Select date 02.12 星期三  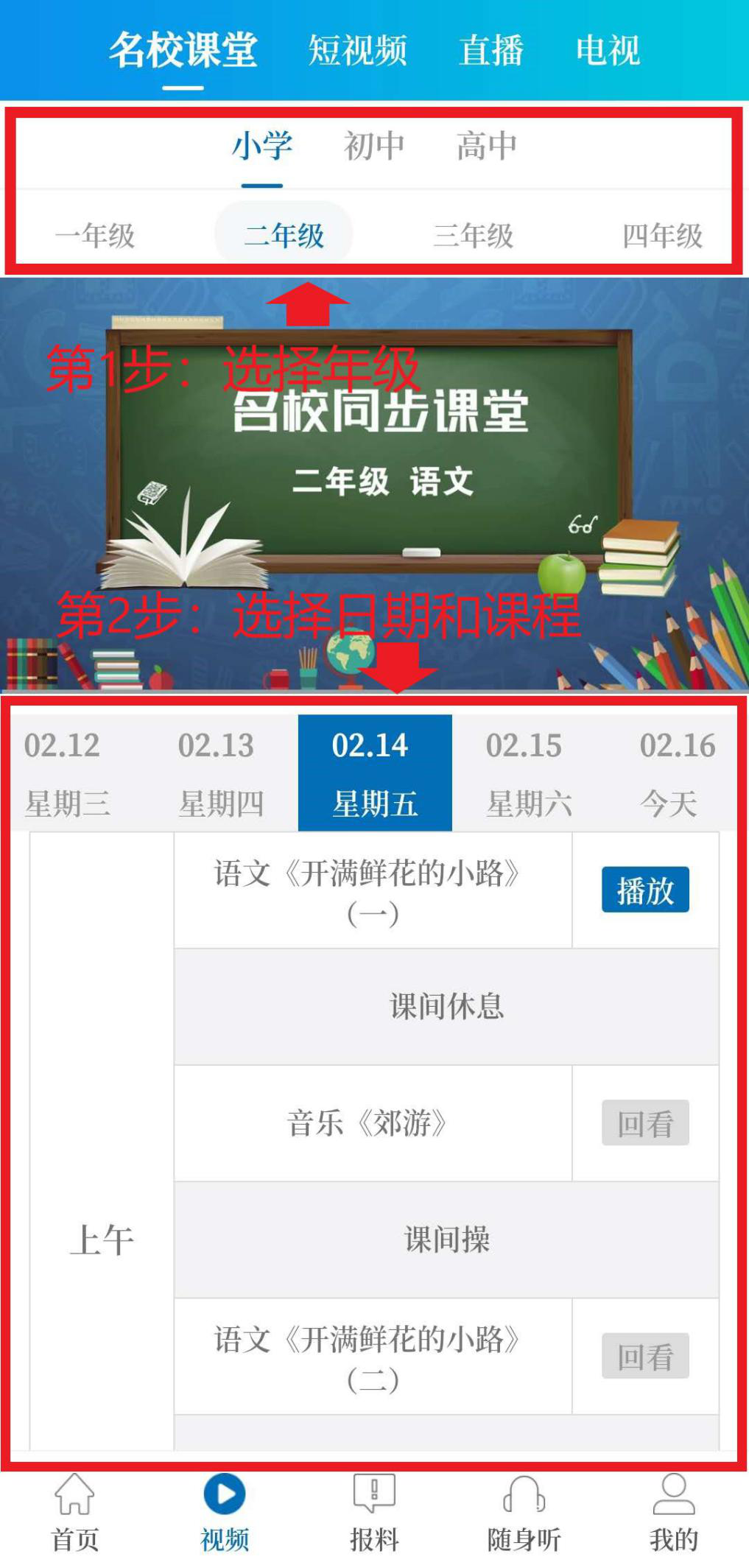click(66, 773)
